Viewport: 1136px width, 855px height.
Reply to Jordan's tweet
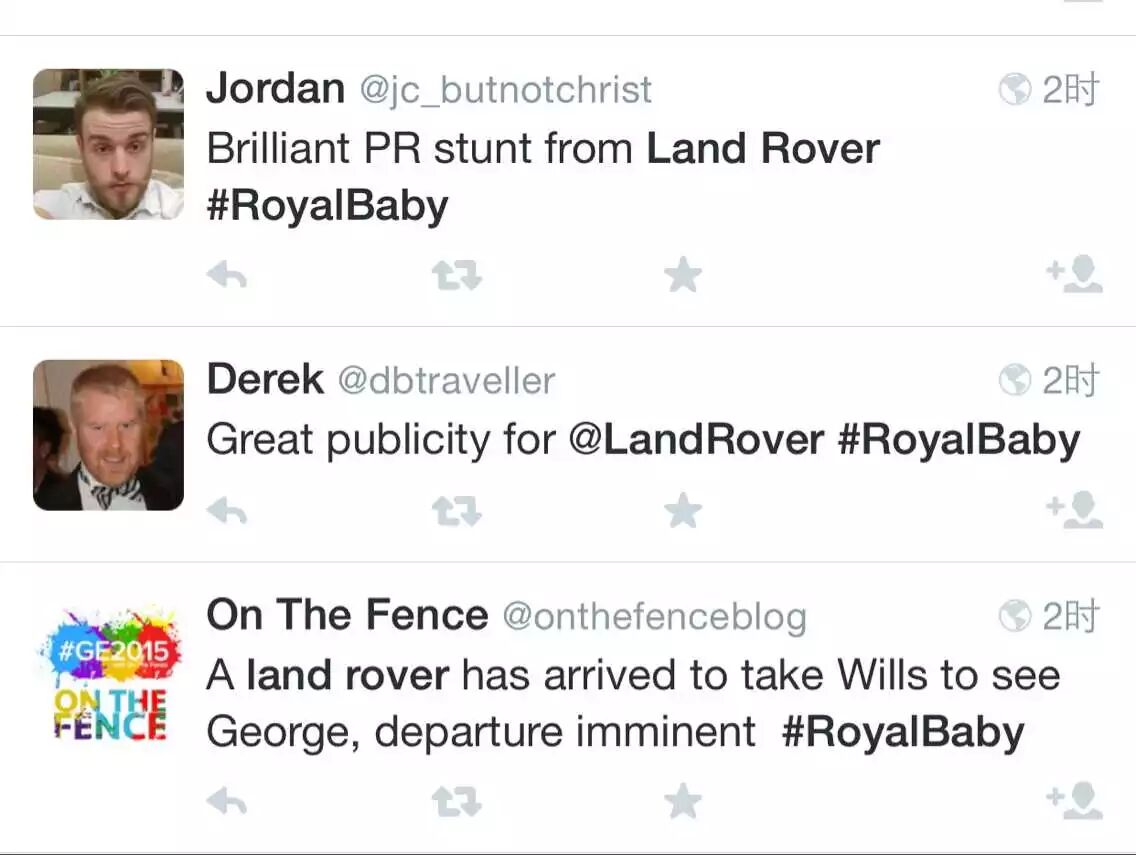(227, 275)
